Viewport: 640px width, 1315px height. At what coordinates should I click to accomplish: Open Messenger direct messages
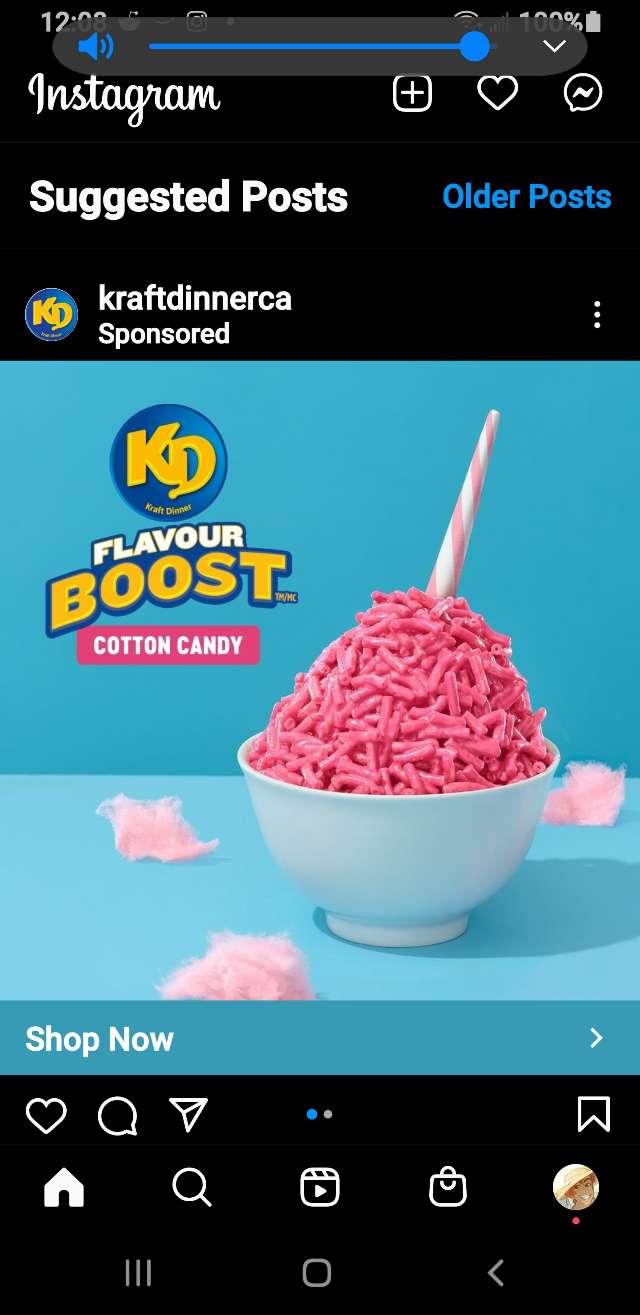[583, 94]
